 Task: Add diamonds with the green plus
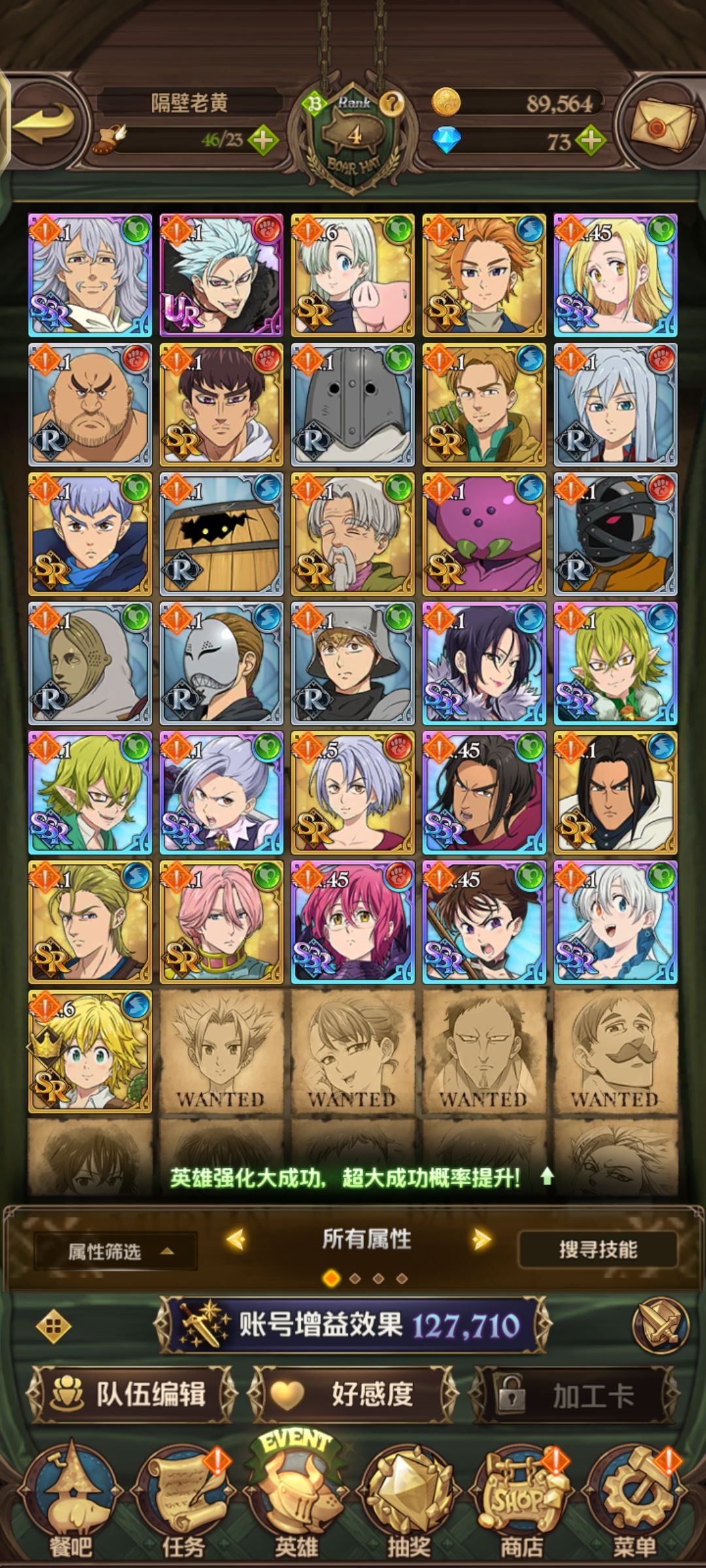(x=591, y=141)
